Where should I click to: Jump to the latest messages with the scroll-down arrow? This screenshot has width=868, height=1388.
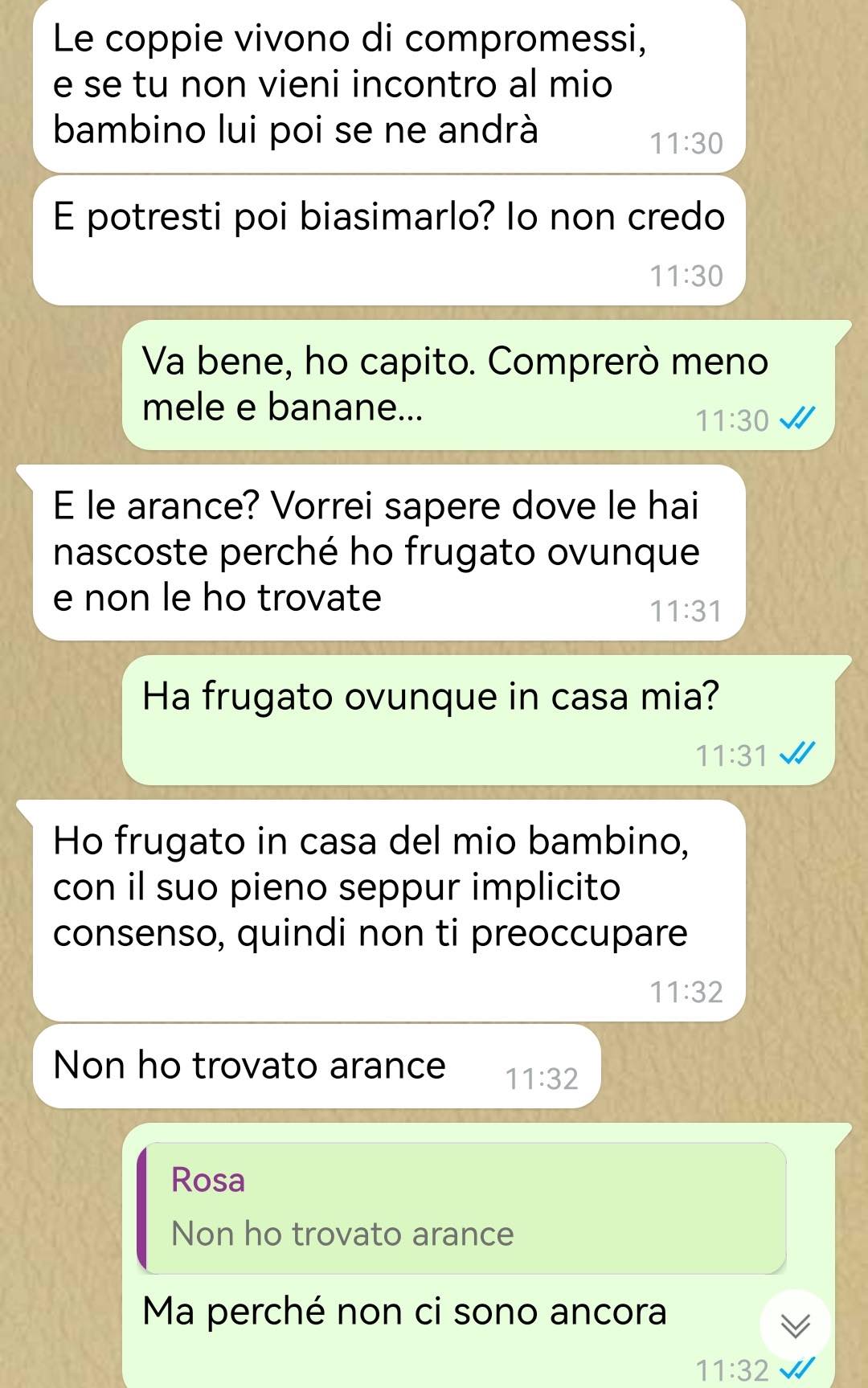pyautogui.click(x=795, y=1325)
